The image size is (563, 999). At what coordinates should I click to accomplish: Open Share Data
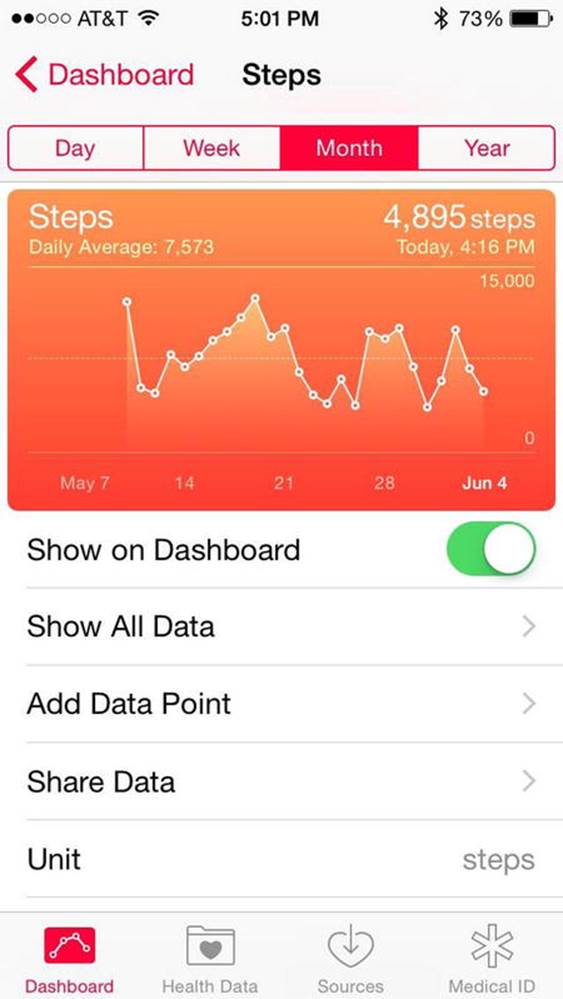(x=282, y=782)
